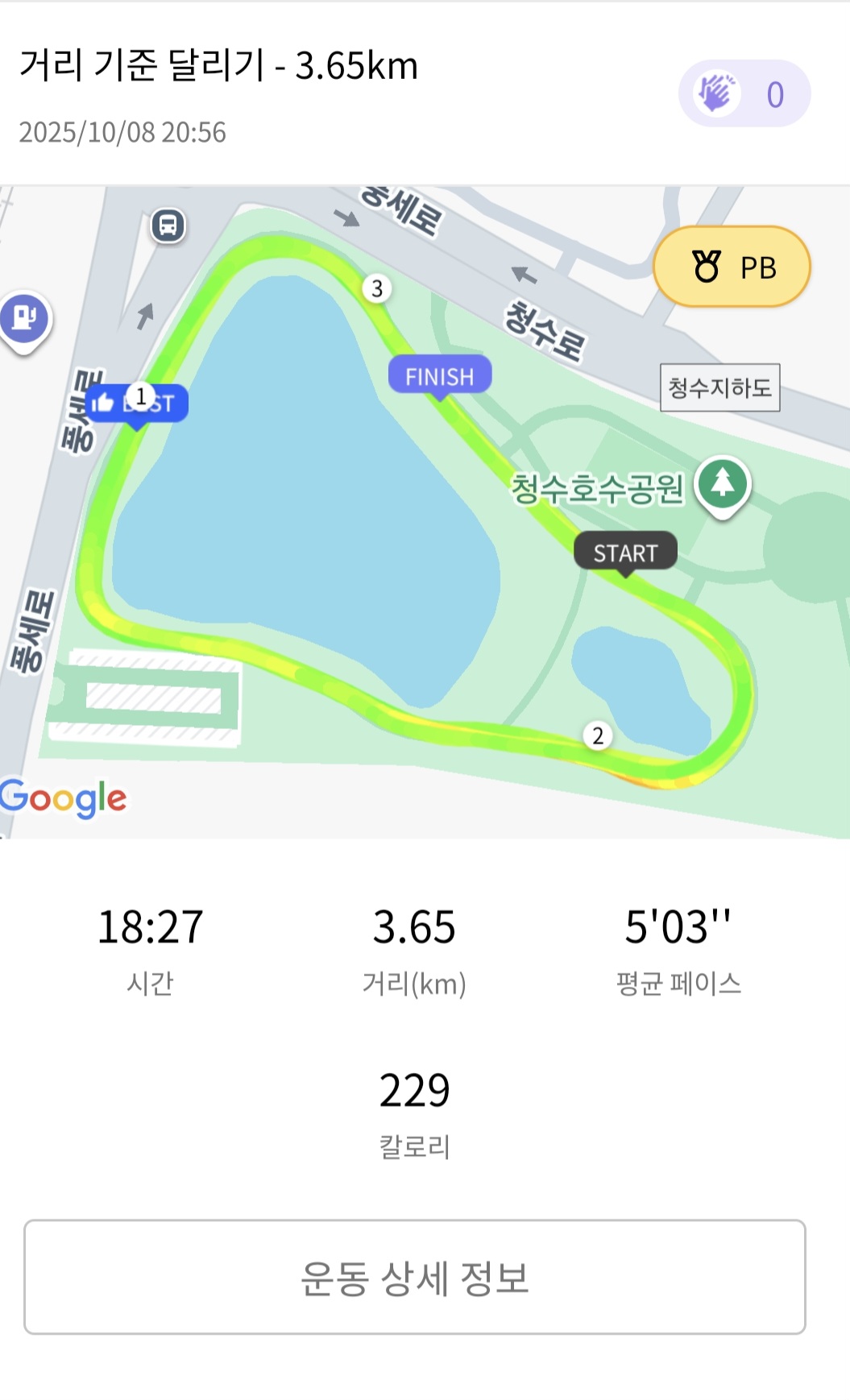Tap the clap cheer button
850x1400 pixels.
click(743, 94)
